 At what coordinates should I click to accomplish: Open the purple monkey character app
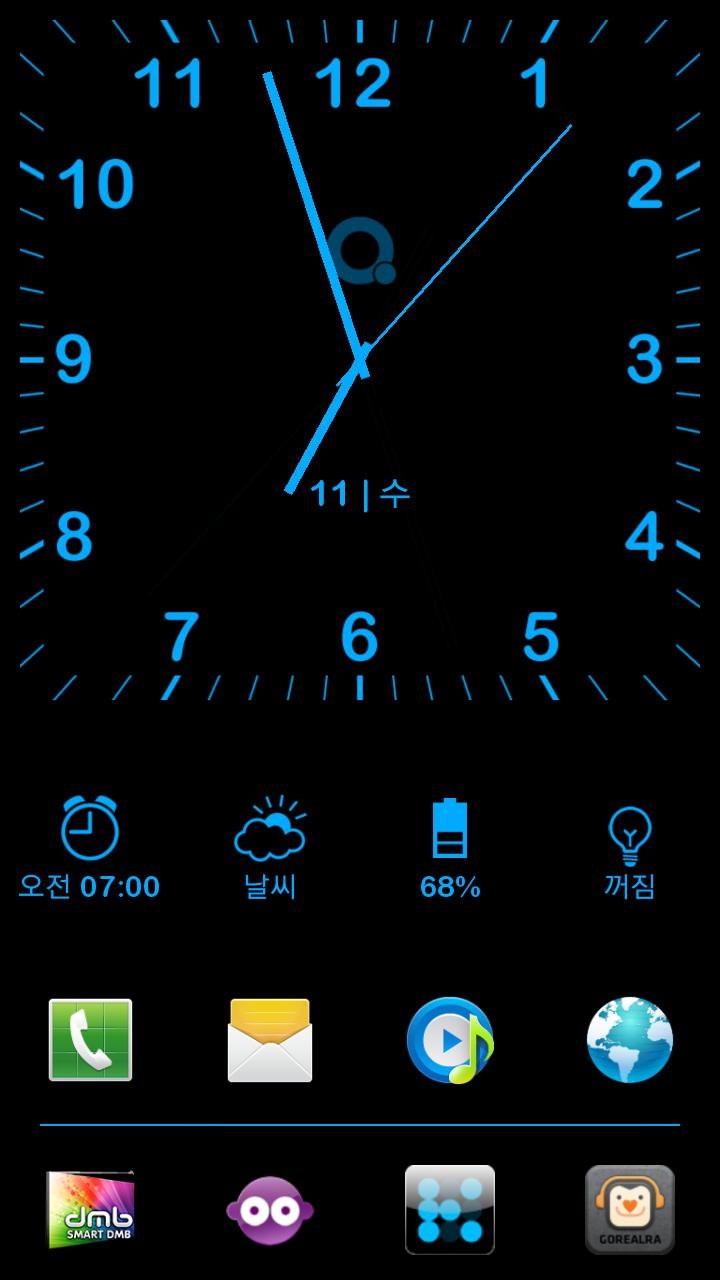270,1211
